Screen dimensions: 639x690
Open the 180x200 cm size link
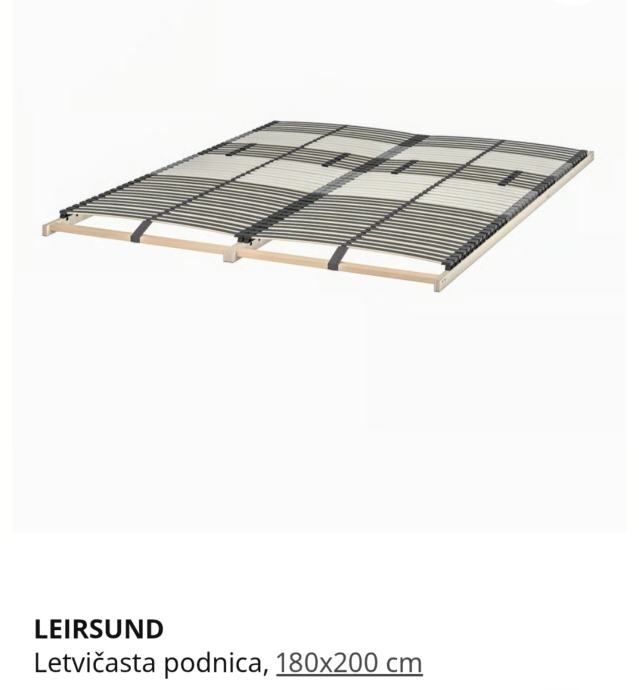(349, 663)
